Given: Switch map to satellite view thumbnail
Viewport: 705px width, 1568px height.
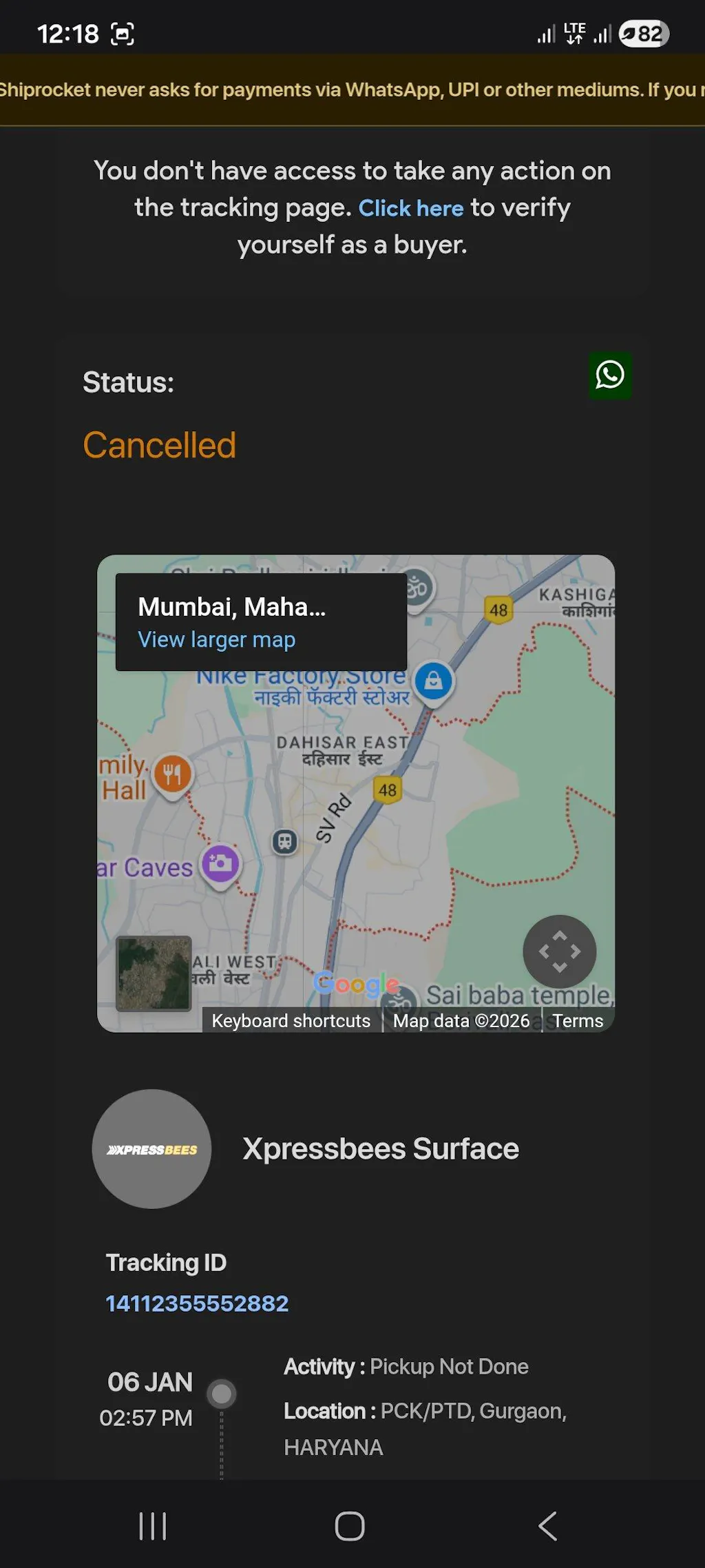Looking at the screenshot, I should [x=154, y=973].
